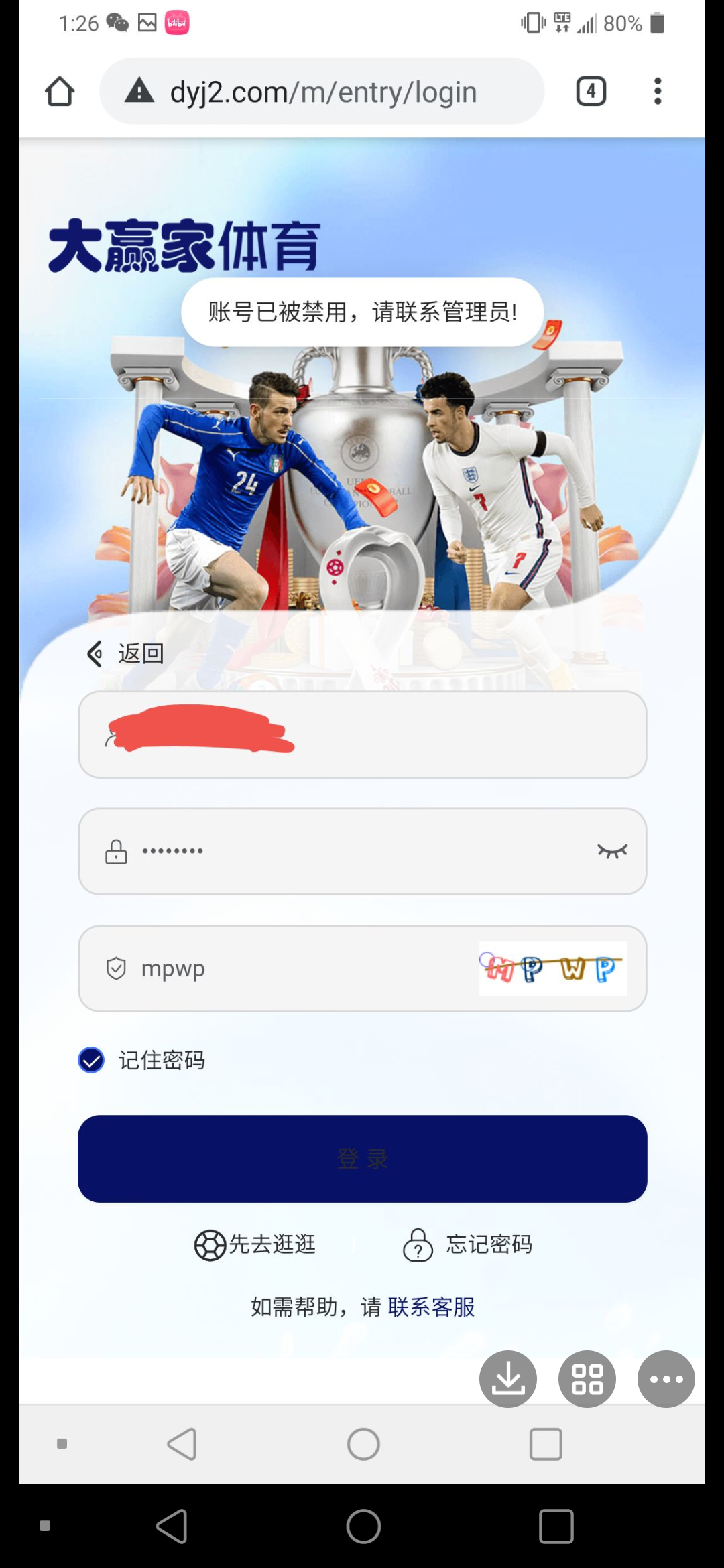Viewport: 724px width, 1568px height.
Task: Open the floating grid menu button
Action: pos(587,1378)
